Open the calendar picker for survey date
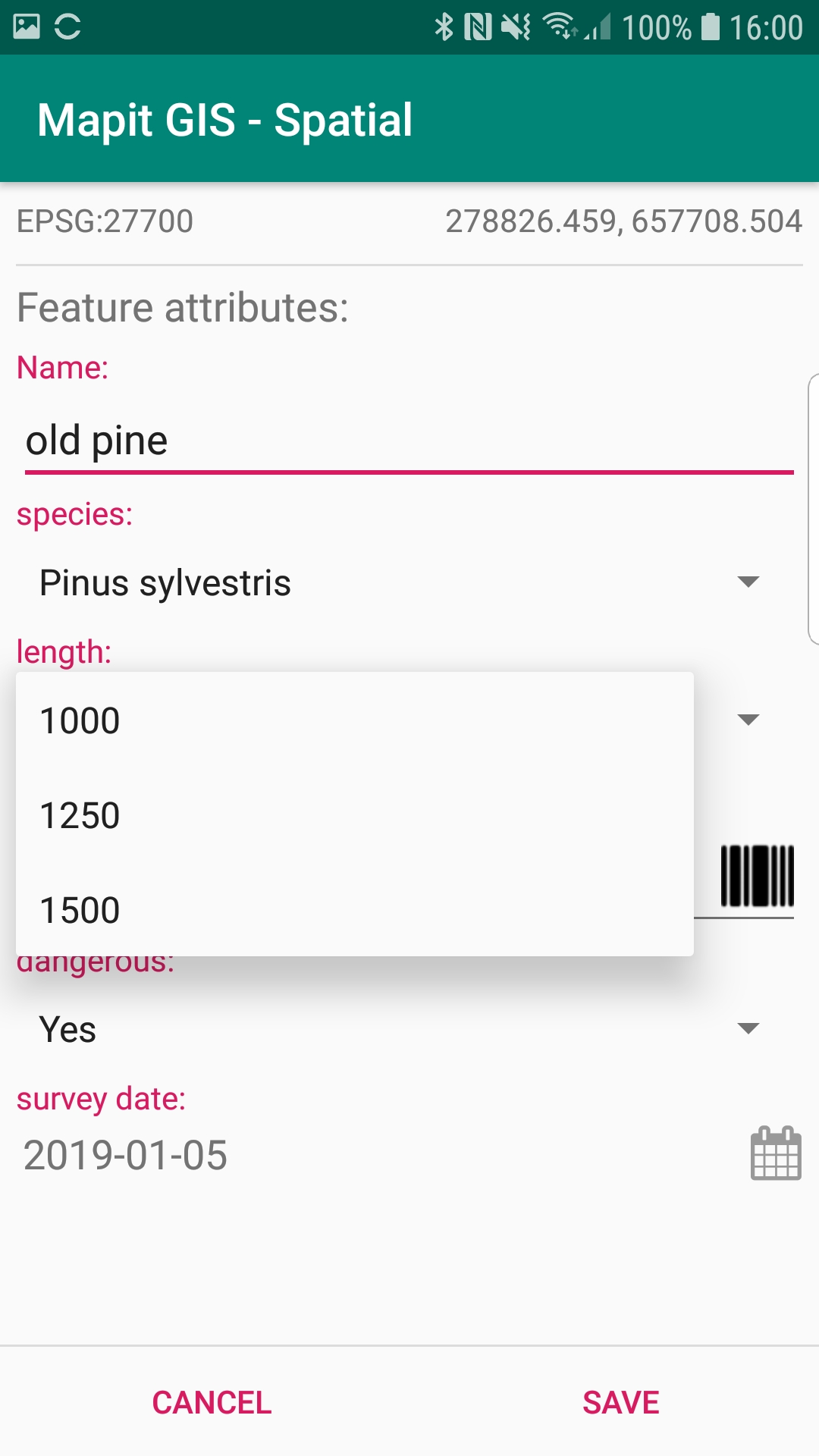Image resolution: width=819 pixels, height=1456 pixels. [775, 1153]
